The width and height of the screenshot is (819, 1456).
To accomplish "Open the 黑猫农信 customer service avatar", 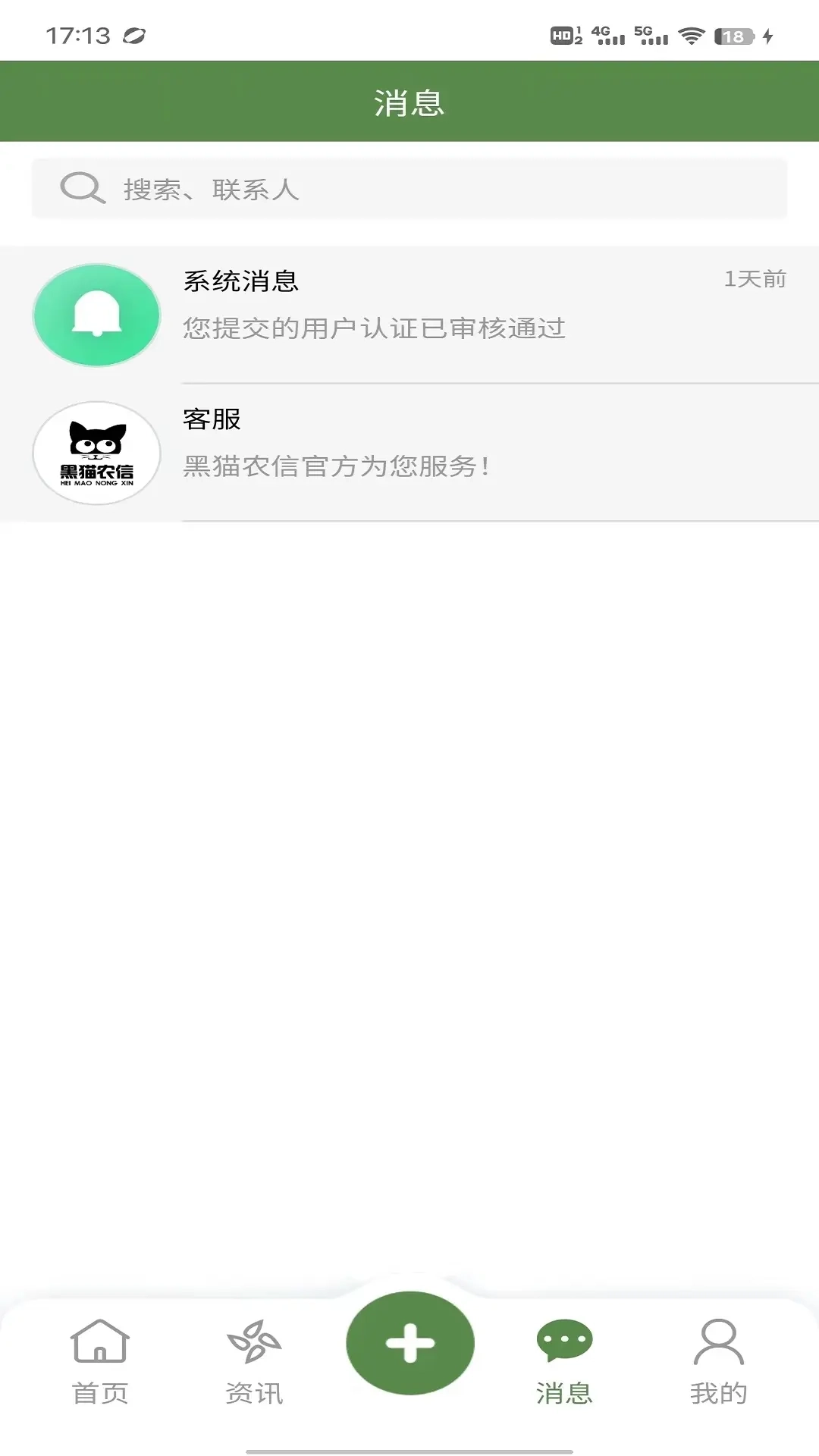I will 96,453.
